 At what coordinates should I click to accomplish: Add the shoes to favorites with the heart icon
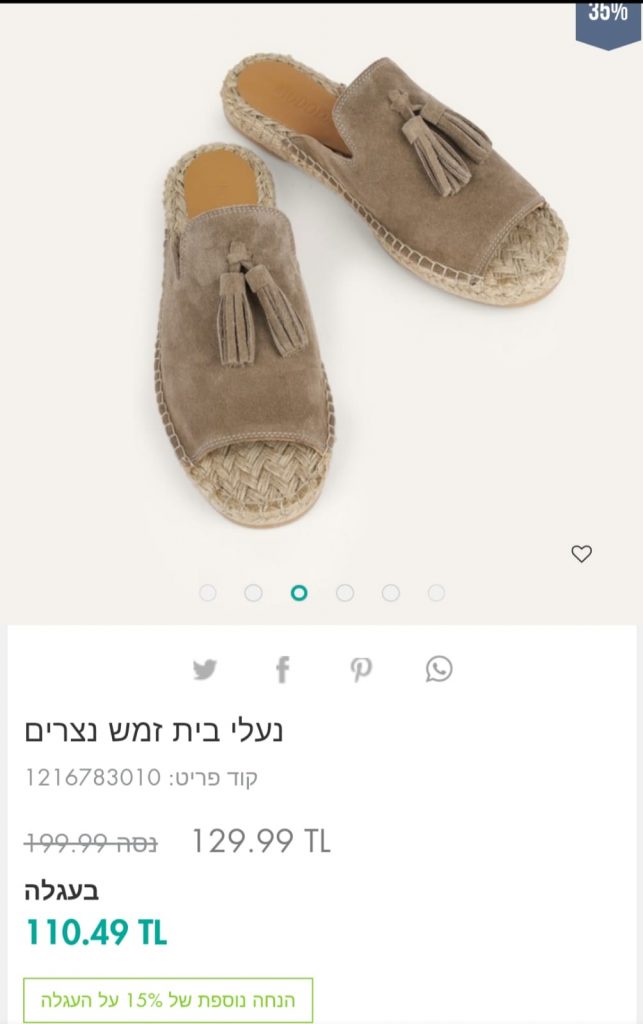tap(581, 554)
